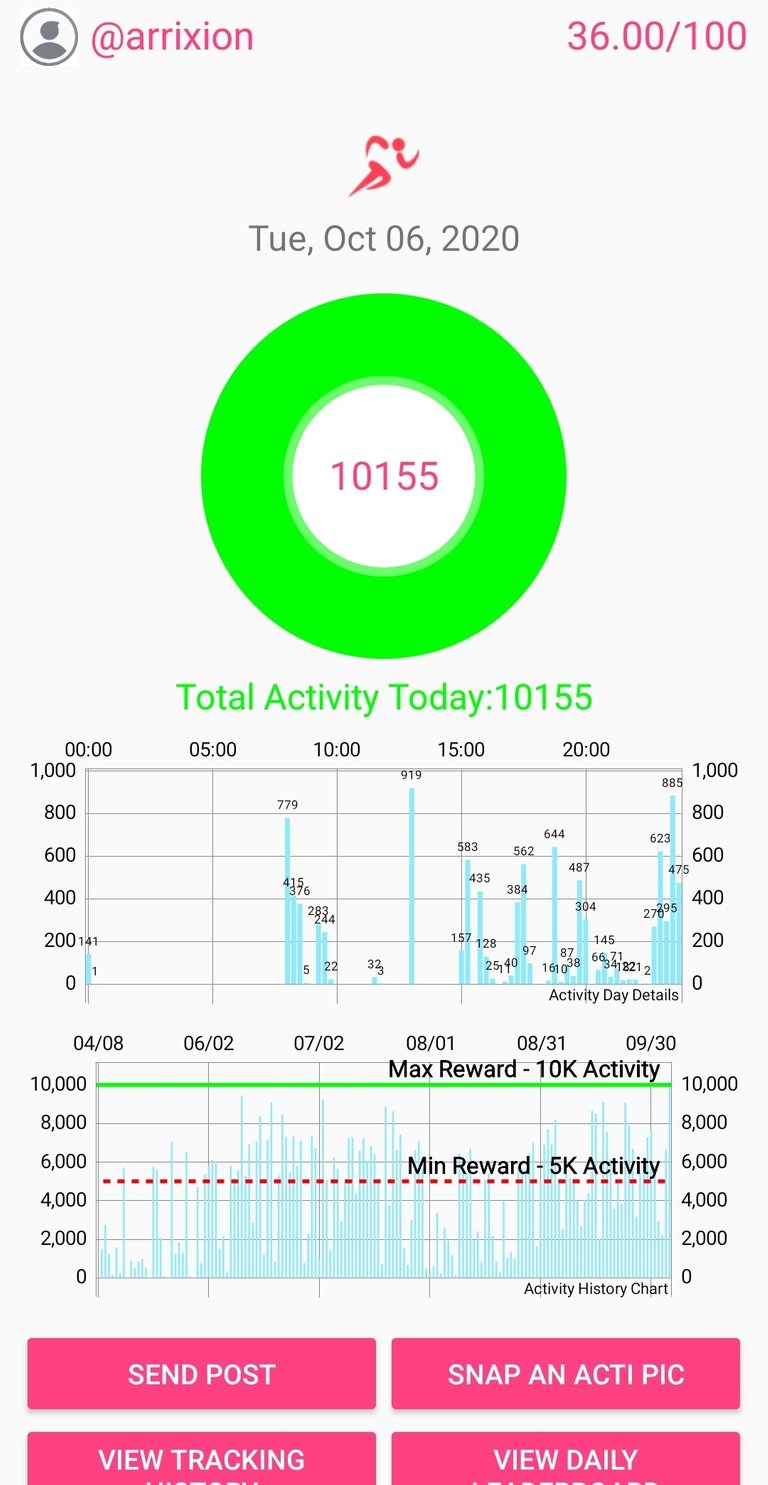
Task: Open VIEW TRACKING HISTORY
Action: (201, 1459)
